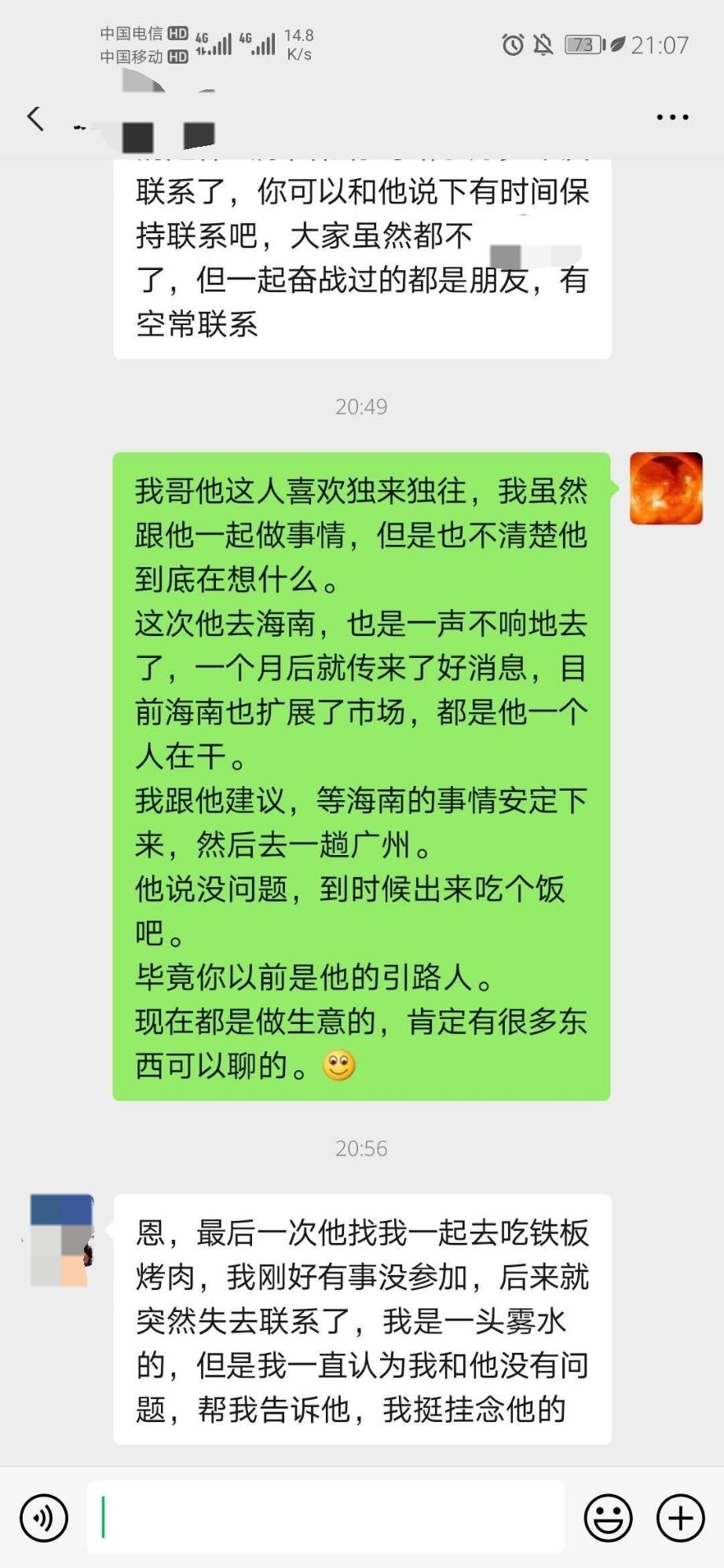Go back to the chat list
The width and height of the screenshot is (724, 1568).
point(35,119)
